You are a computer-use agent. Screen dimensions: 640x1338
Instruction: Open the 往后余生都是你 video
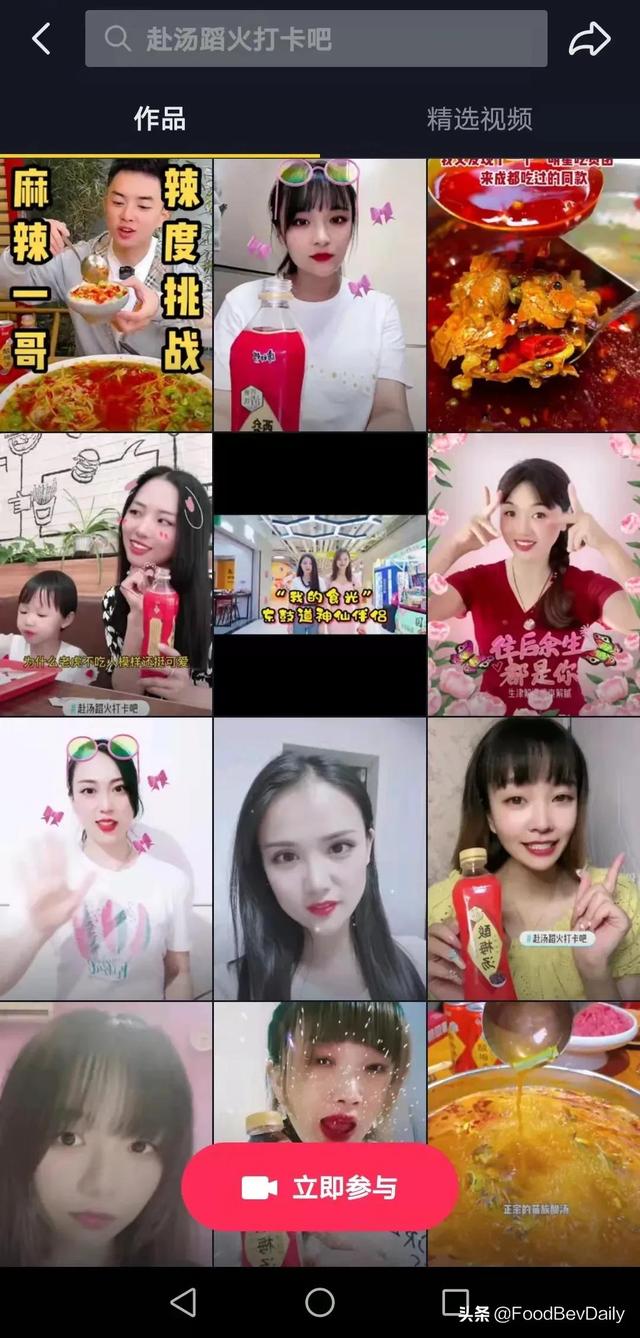point(533,574)
